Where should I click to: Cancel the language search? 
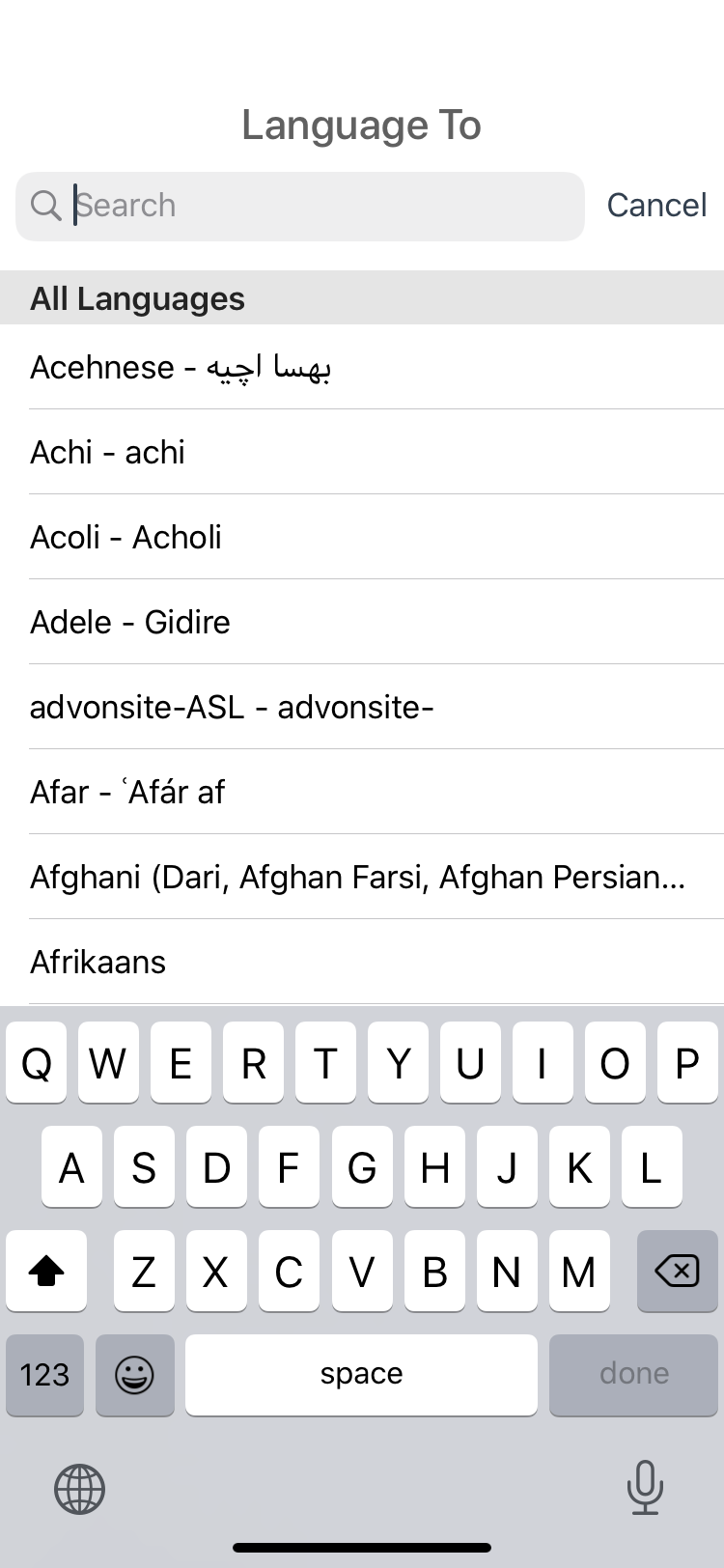pyautogui.click(x=656, y=206)
